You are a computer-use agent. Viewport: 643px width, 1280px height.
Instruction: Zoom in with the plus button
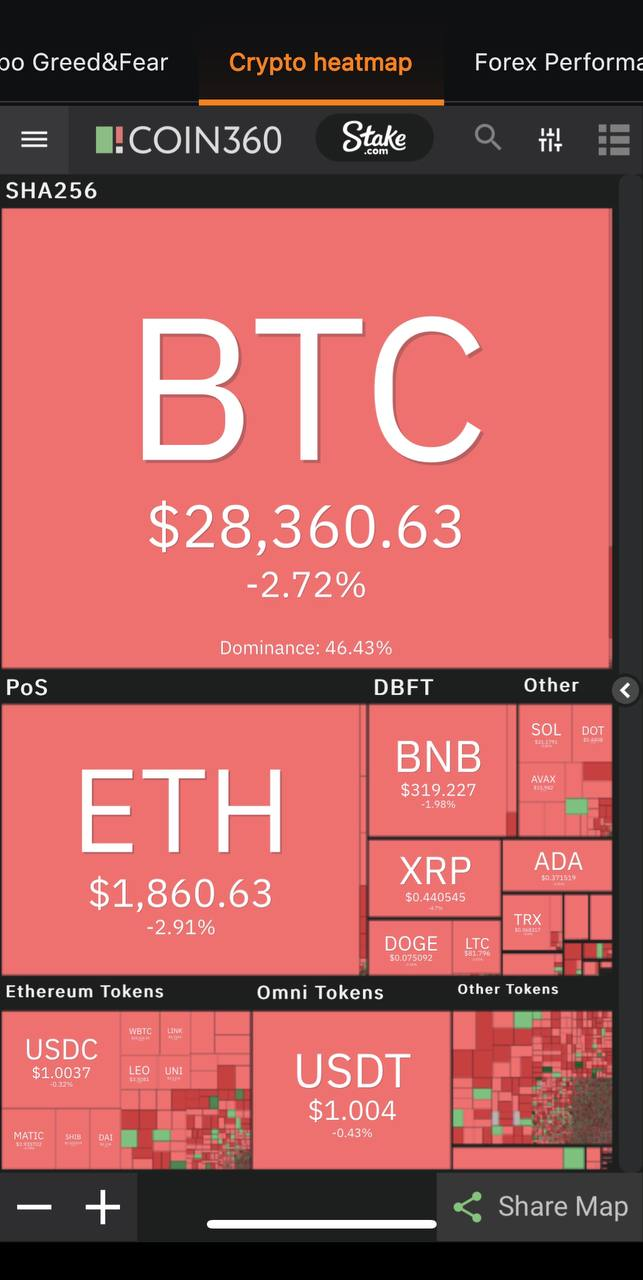pos(102,1207)
